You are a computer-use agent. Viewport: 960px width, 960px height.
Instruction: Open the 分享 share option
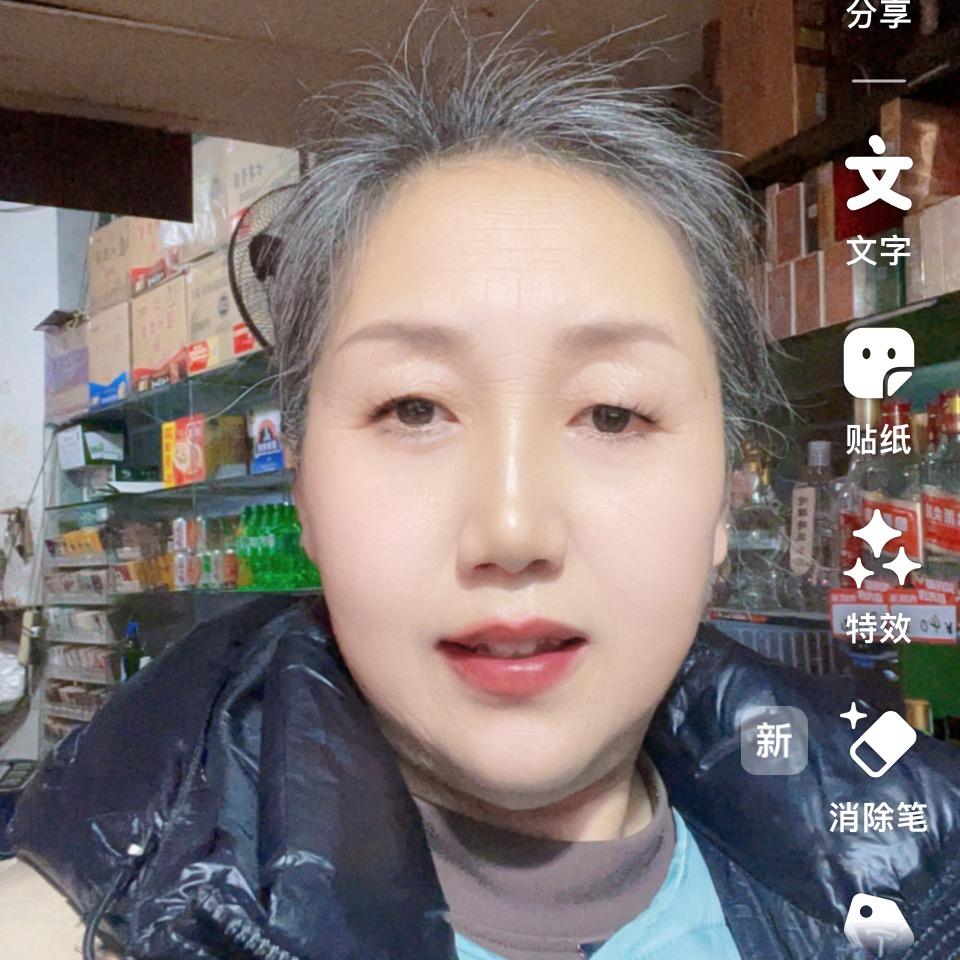pos(878,16)
